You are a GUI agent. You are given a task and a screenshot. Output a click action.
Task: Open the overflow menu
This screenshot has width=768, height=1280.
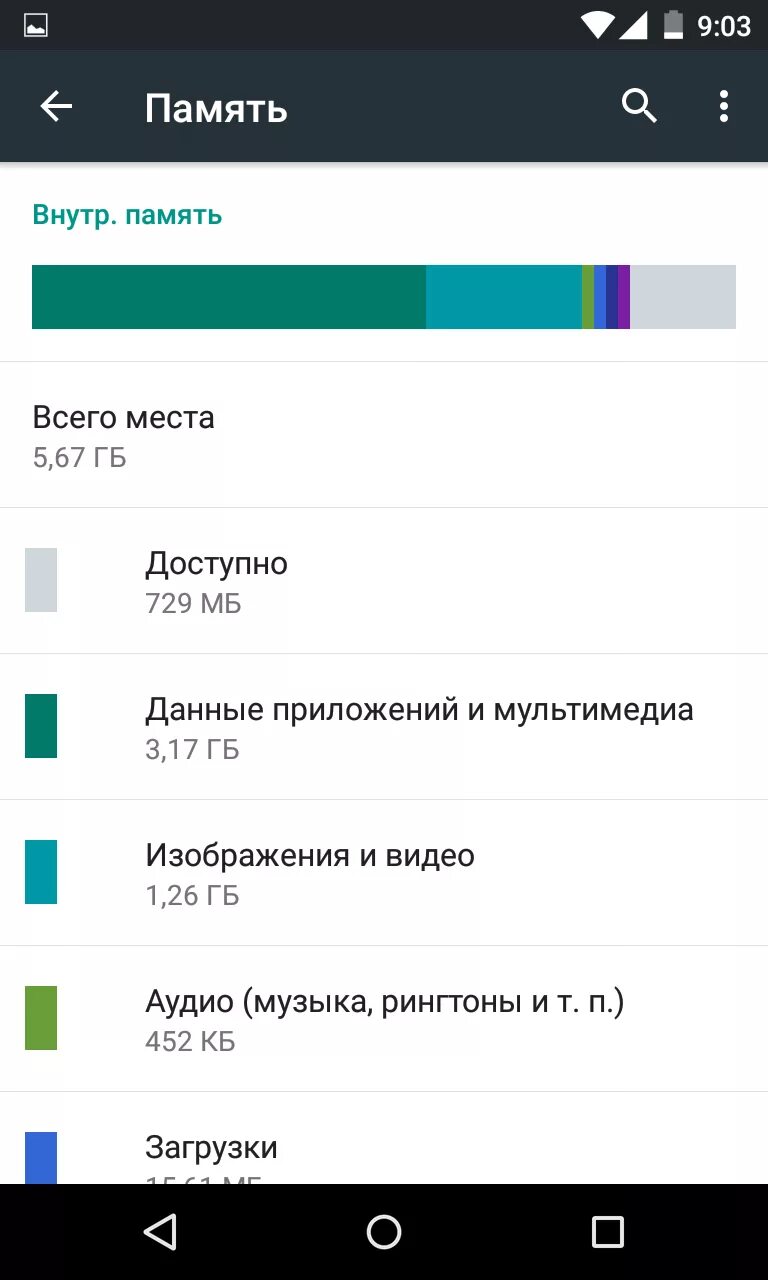pos(723,106)
